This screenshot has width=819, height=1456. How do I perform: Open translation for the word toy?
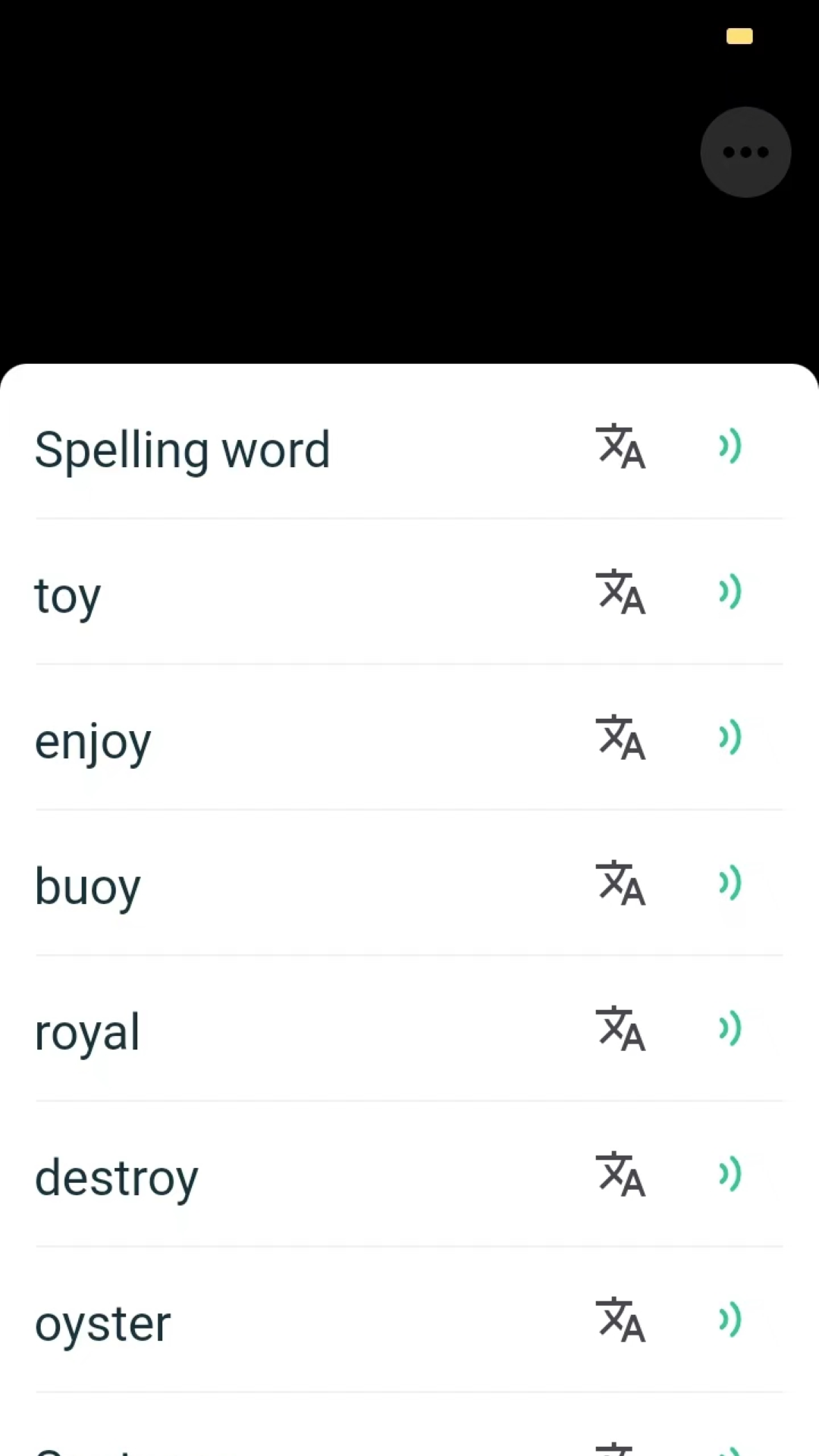620,594
